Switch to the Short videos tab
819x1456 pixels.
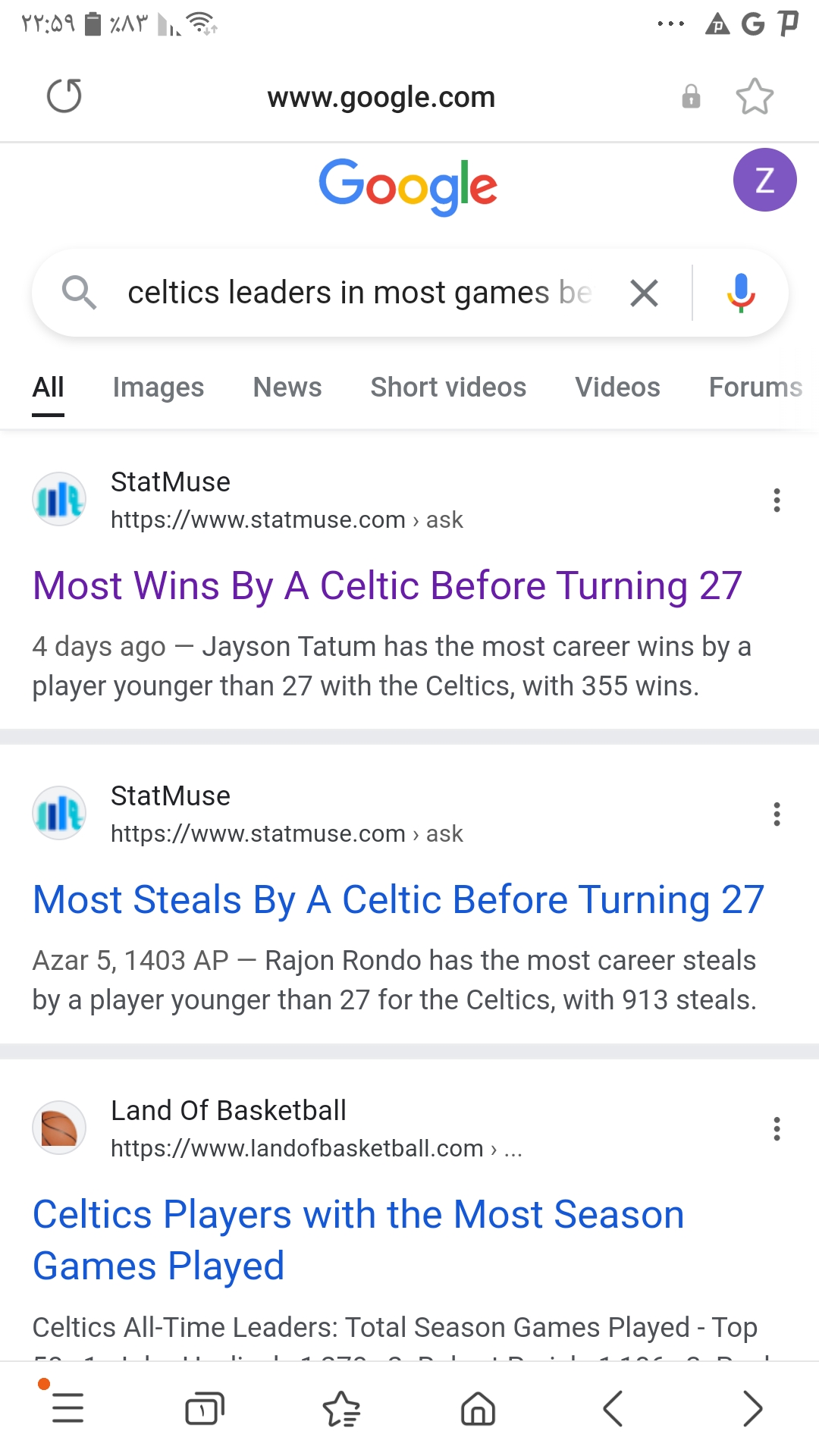click(448, 388)
